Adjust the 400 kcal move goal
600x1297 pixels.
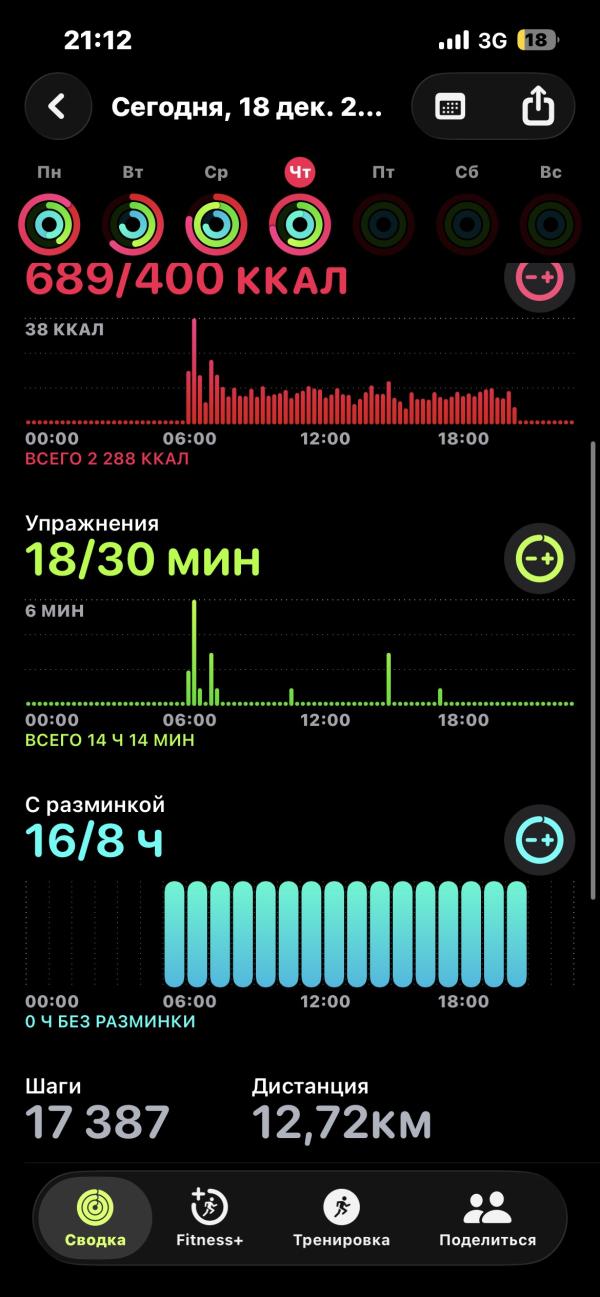pyautogui.click(x=539, y=279)
